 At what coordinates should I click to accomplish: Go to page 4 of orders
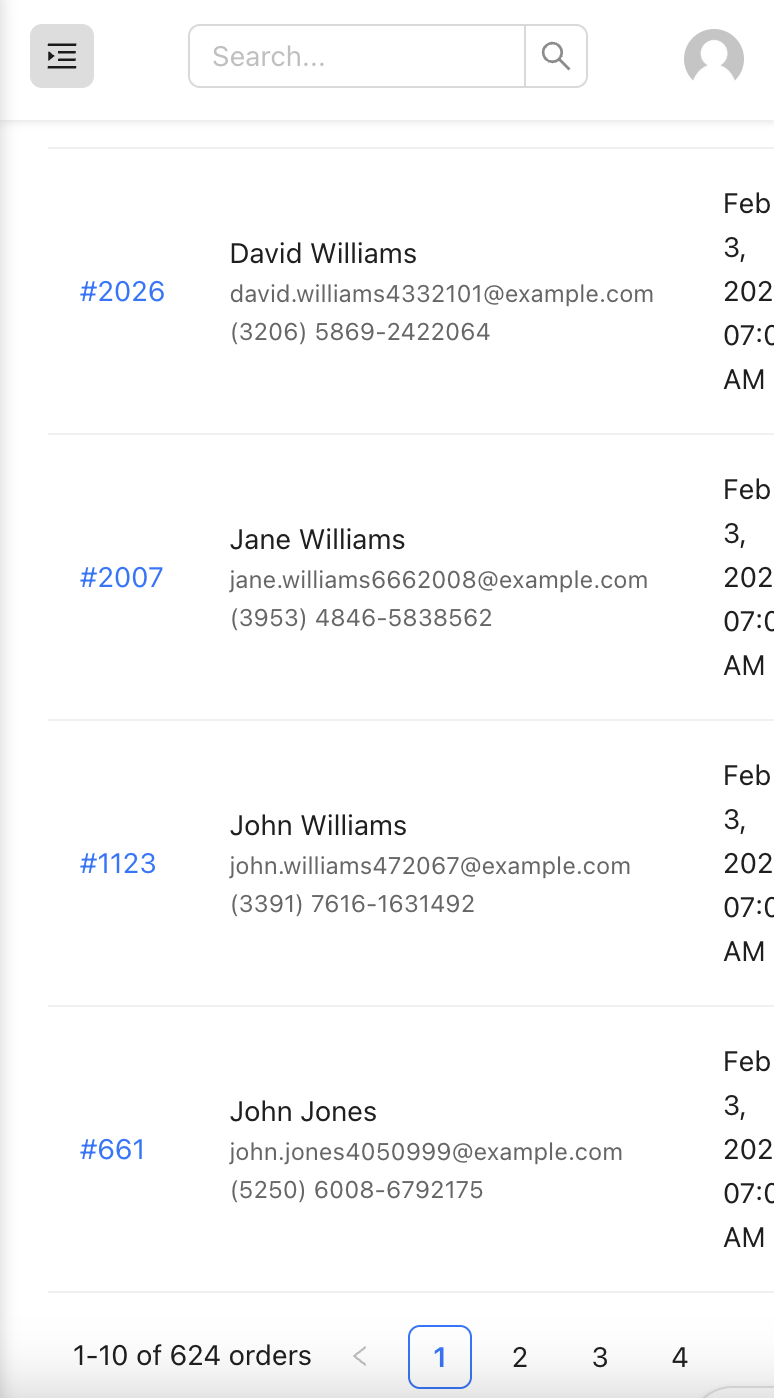click(680, 1357)
